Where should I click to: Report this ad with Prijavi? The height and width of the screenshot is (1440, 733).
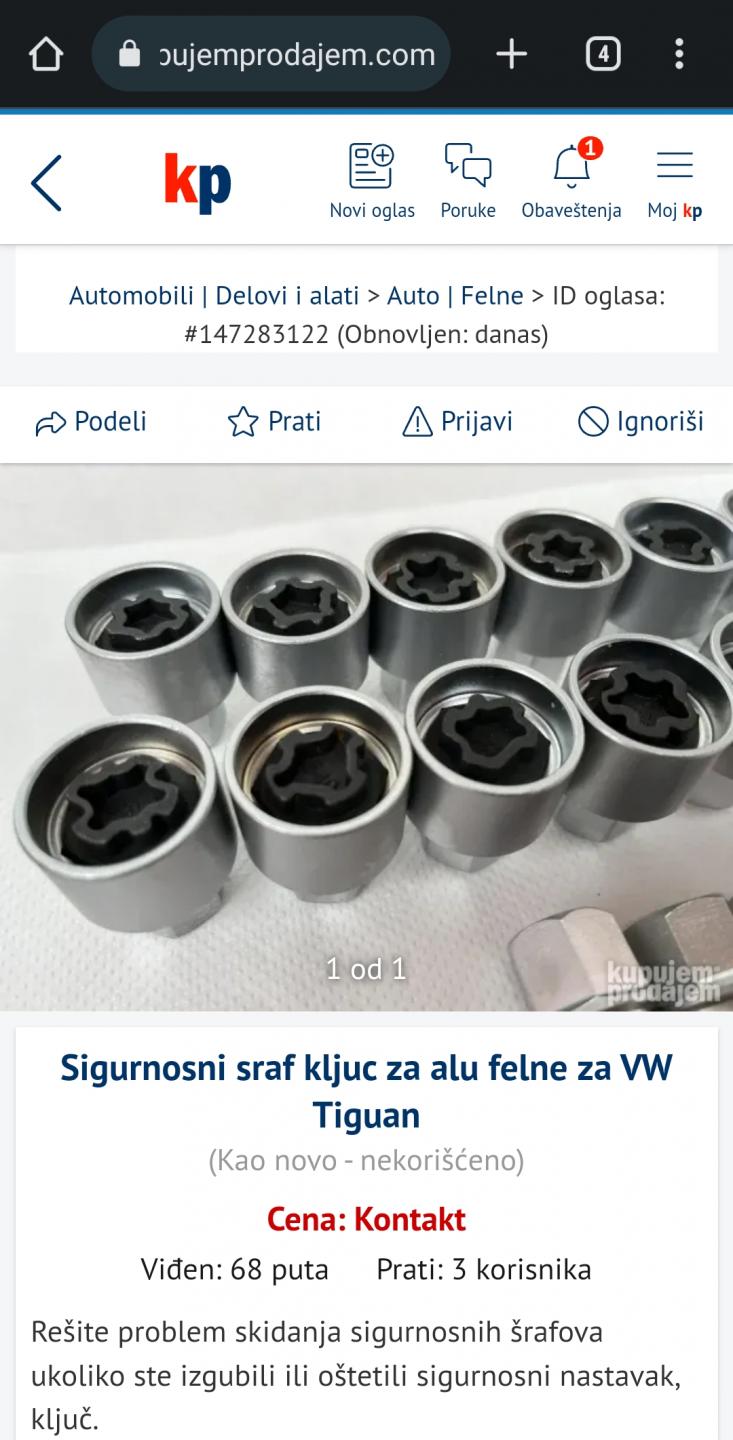(x=457, y=422)
